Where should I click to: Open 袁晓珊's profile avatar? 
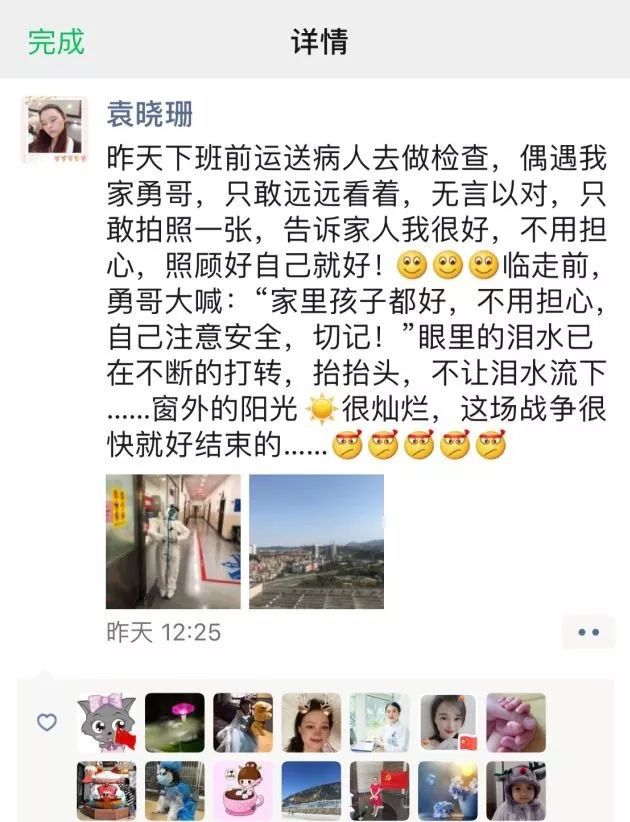click(x=53, y=129)
